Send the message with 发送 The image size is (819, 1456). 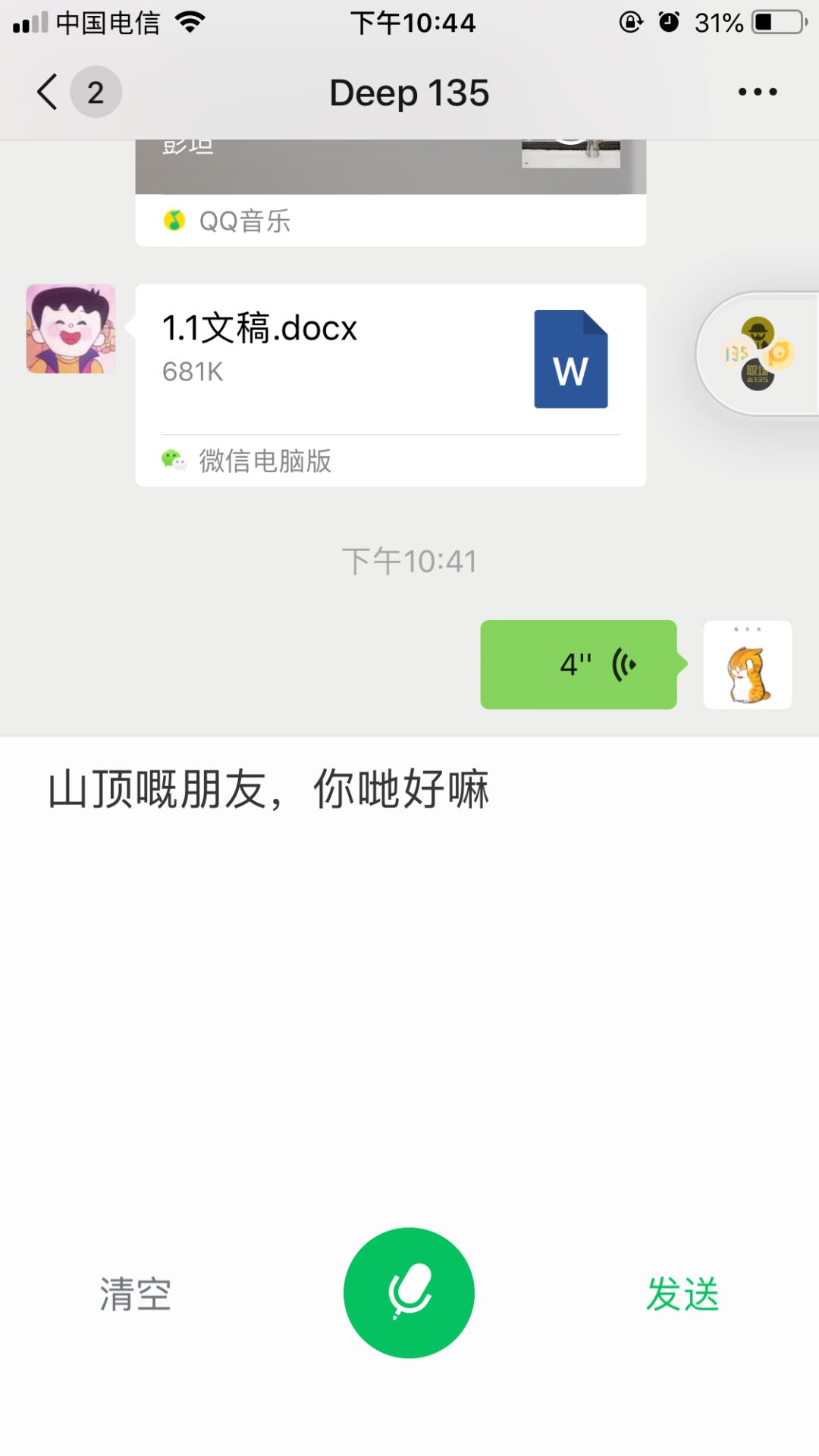point(682,1294)
